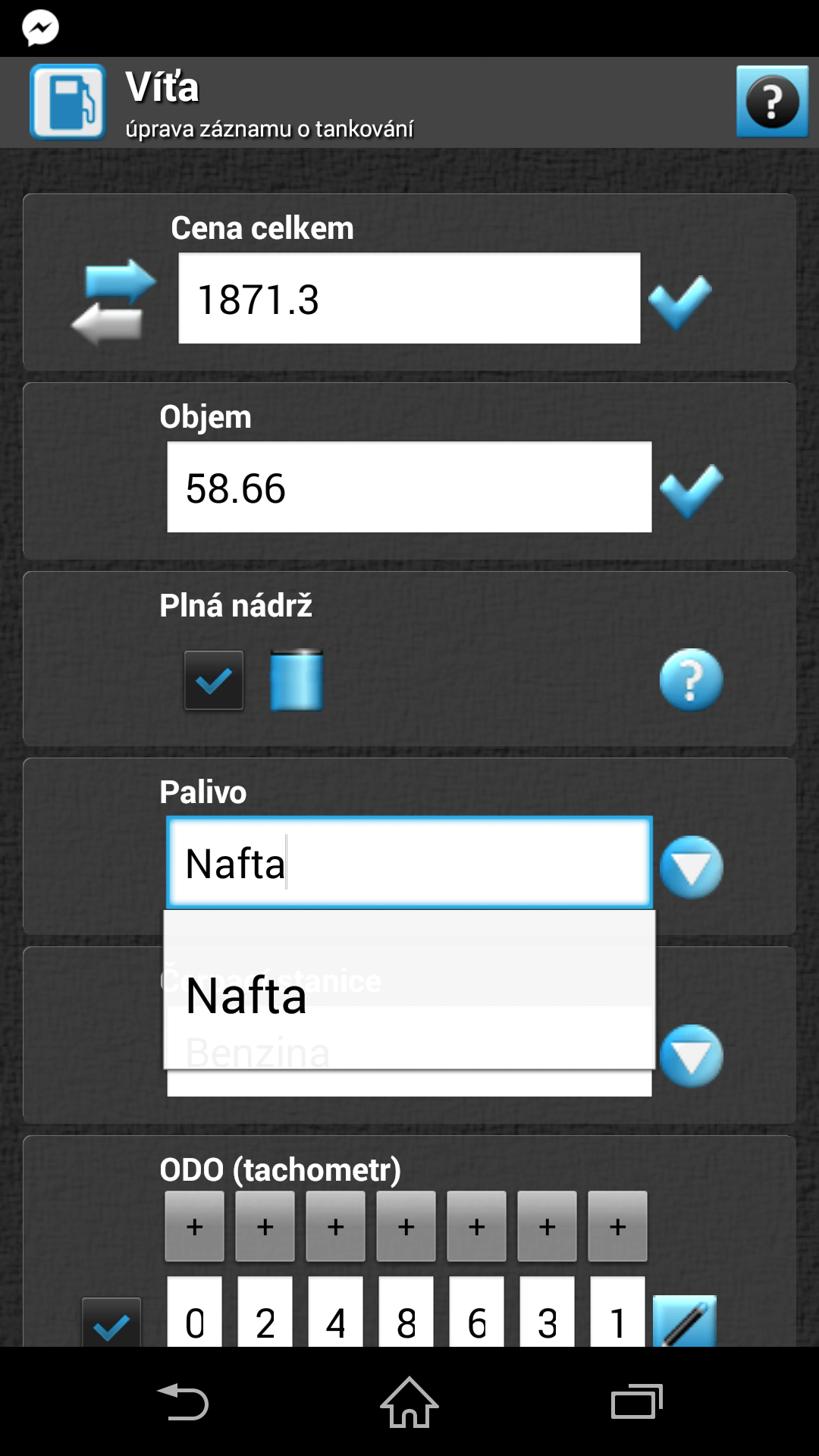Confirm Objem with its blue checkmark
This screenshot has height=1456, width=819.
692,491
